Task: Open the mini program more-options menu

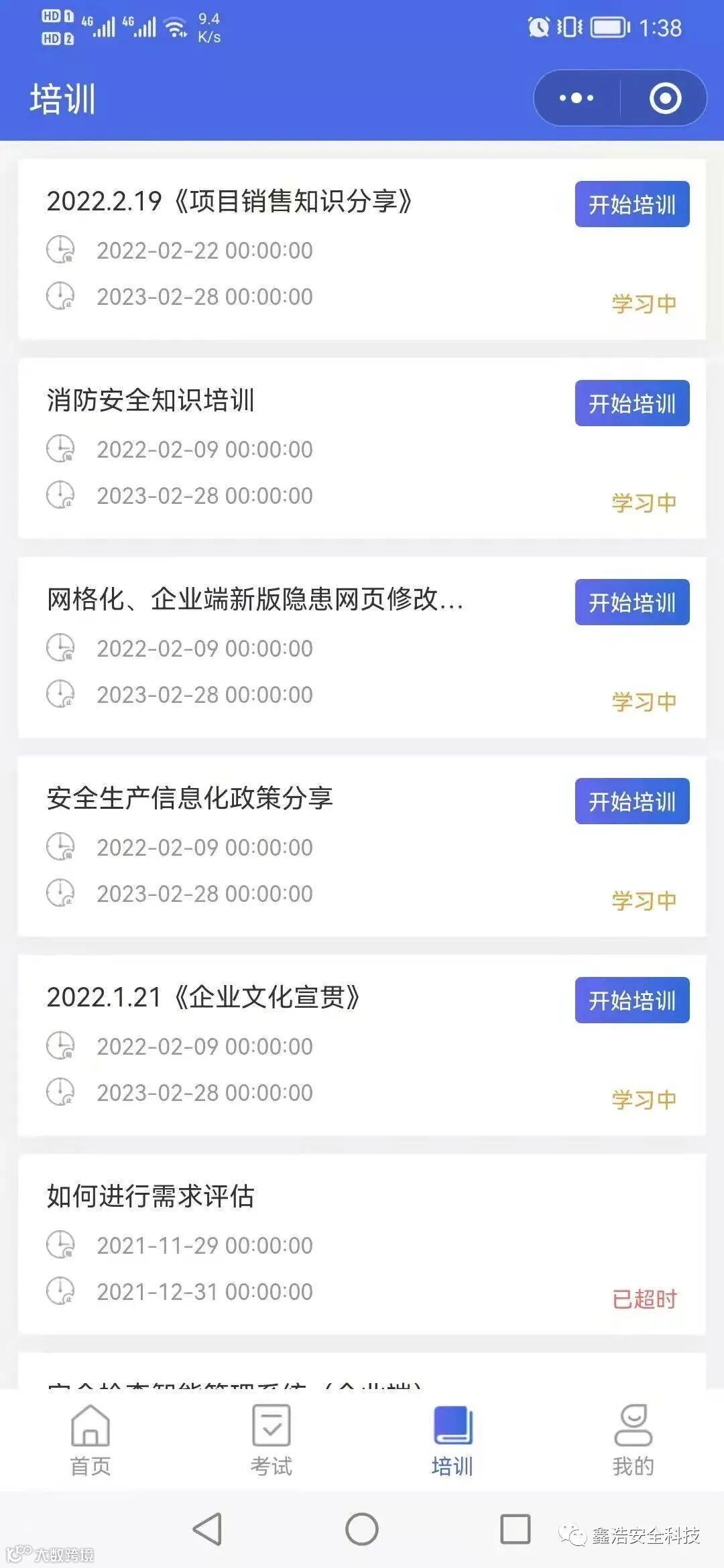Action: coord(577,99)
